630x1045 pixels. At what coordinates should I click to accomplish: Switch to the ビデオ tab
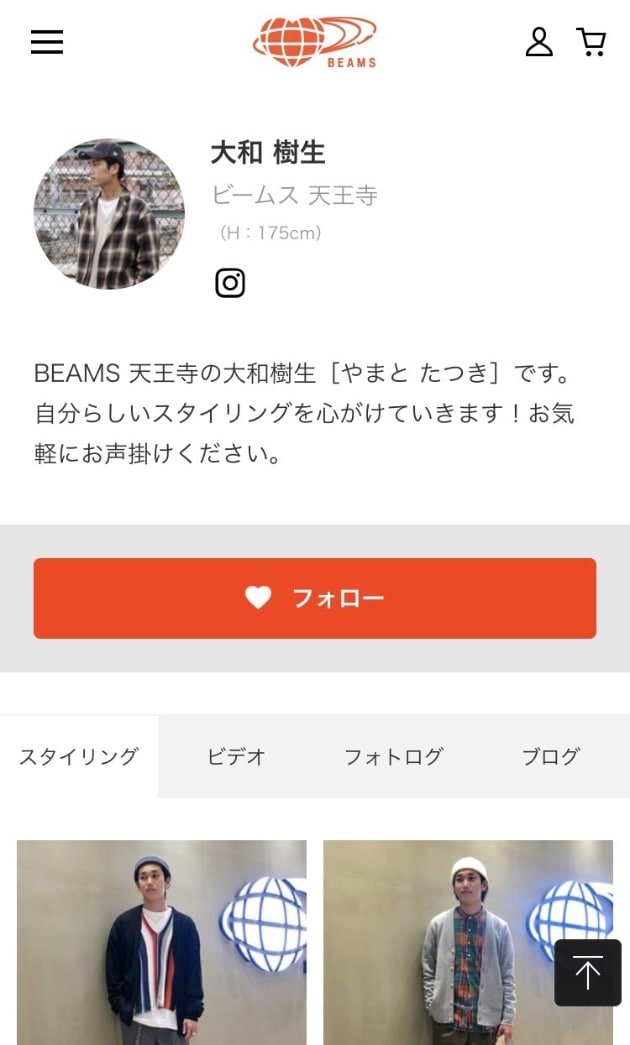236,757
